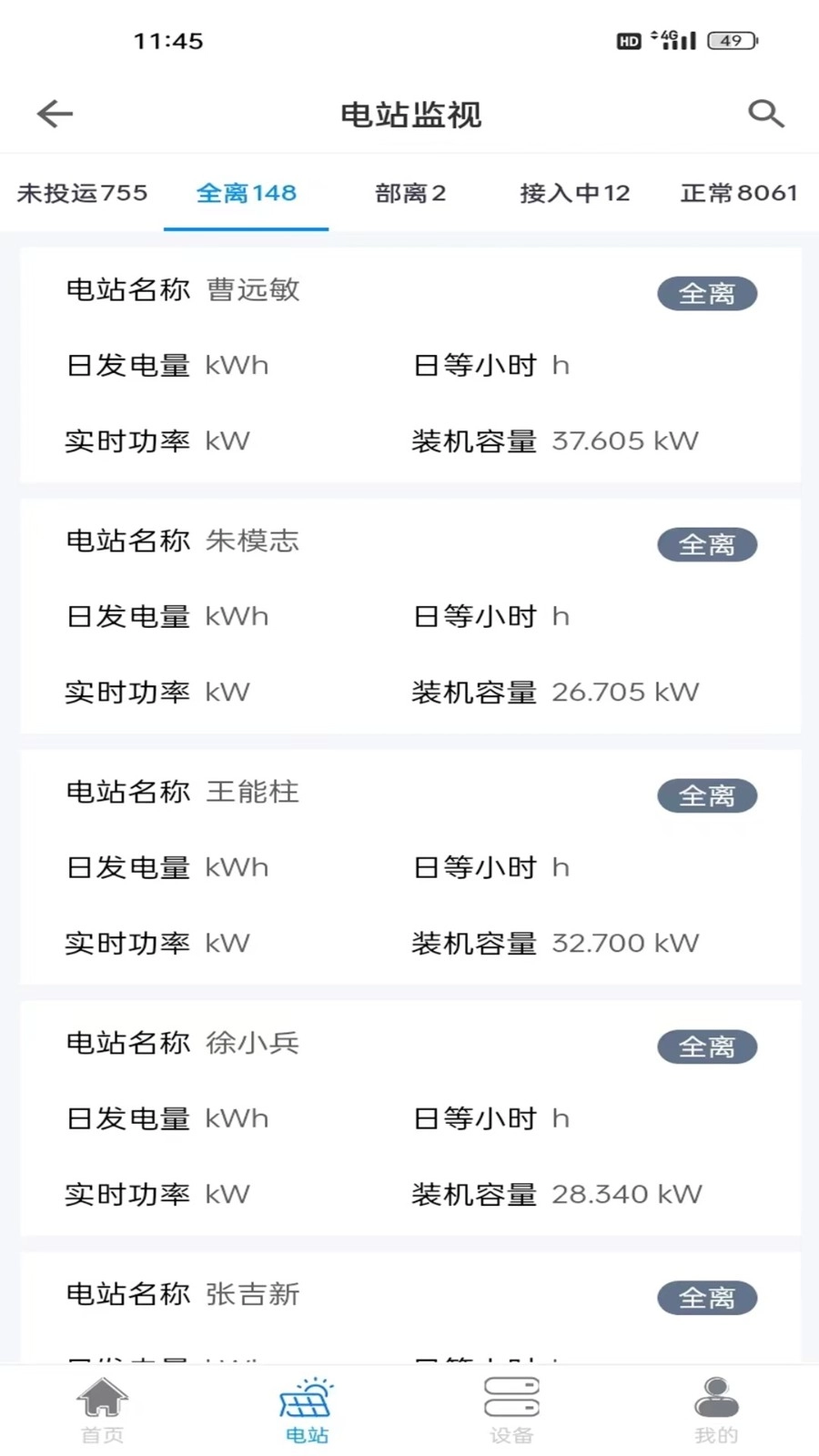Click the clock showing 11:45
The height and width of the screenshot is (1456, 819).
(167, 39)
